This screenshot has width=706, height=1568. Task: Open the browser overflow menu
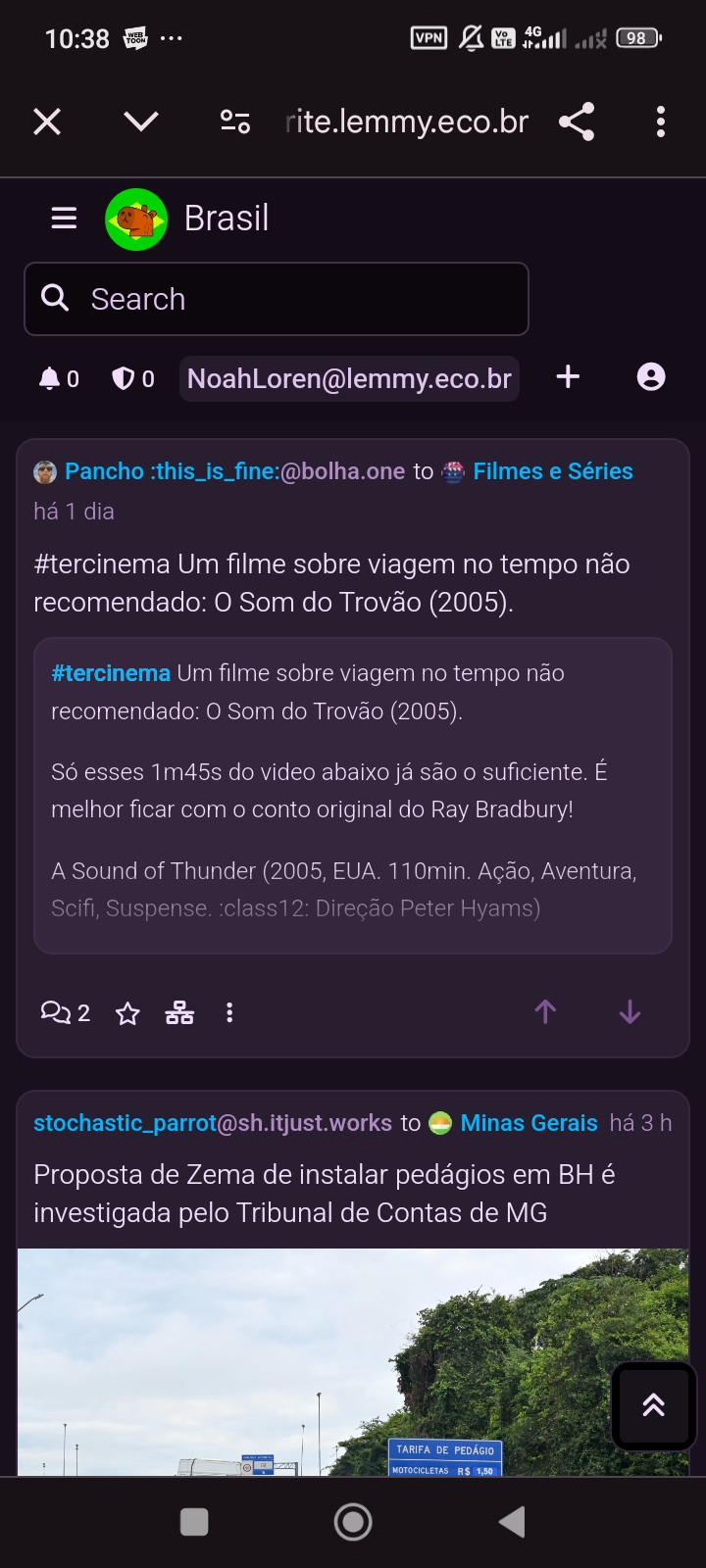click(x=660, y=122)
